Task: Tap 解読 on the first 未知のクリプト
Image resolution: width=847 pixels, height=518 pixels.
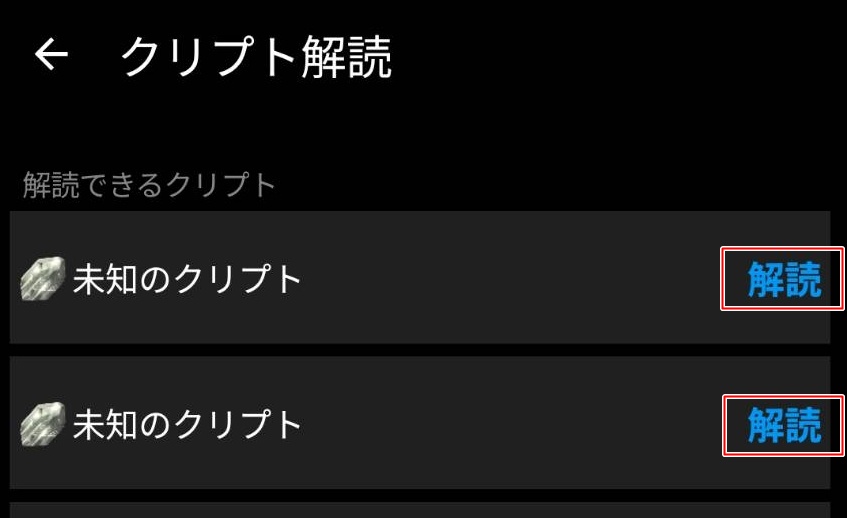Action: (x=784, y=280)
